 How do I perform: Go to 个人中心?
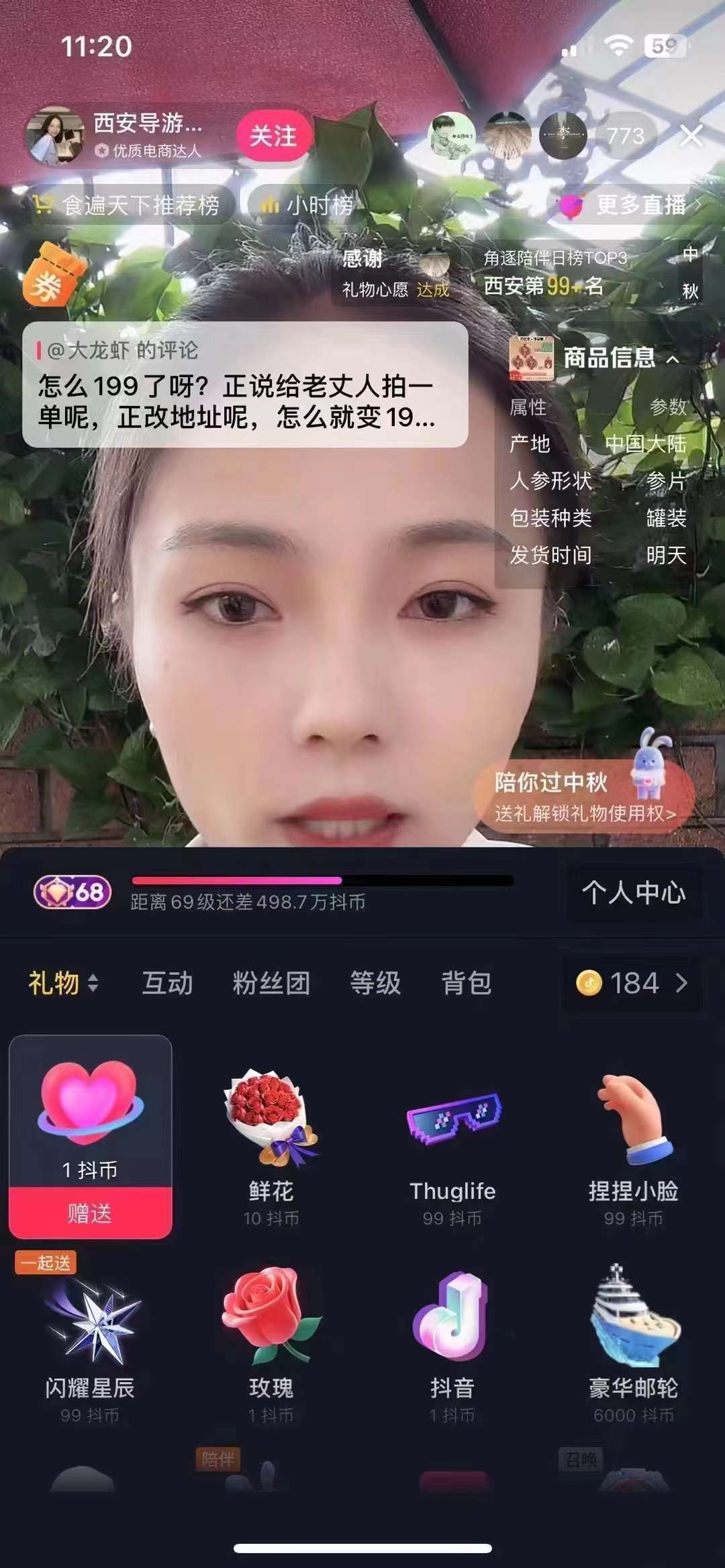click(x=633, y=892)
